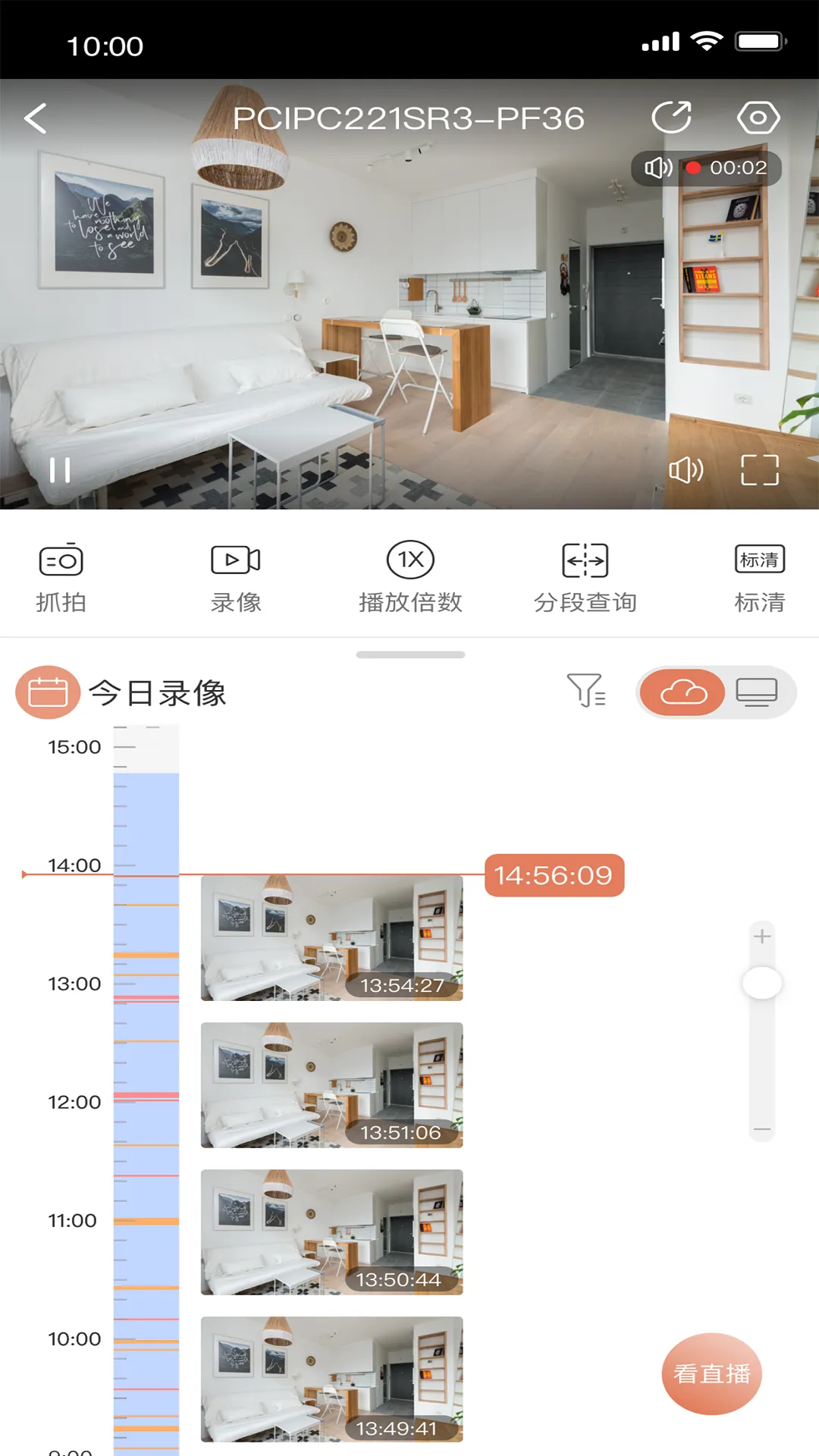Start recording with 录像
The height and width of the screenshot is (1456, 819).
coord(236,578)
